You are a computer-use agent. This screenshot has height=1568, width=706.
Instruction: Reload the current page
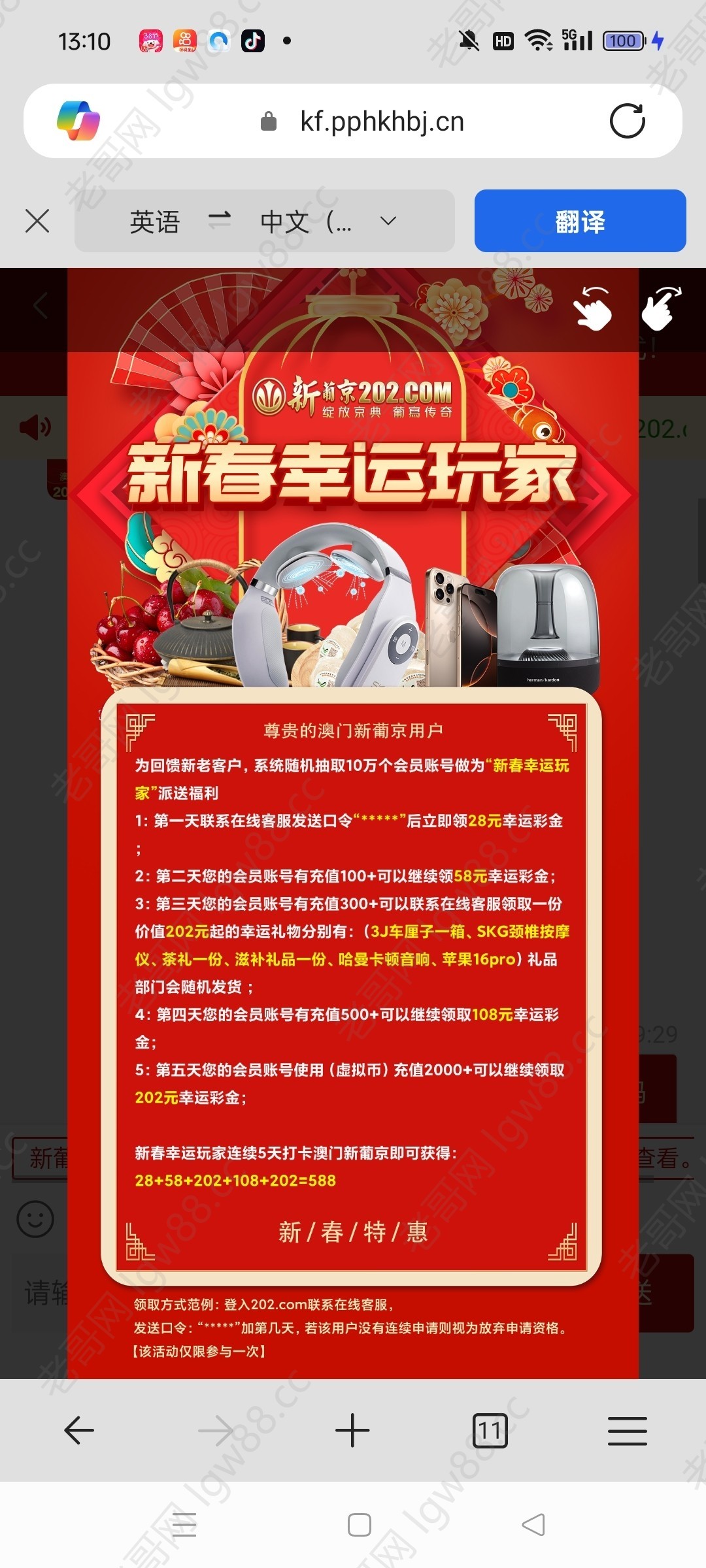click(627, 121)
